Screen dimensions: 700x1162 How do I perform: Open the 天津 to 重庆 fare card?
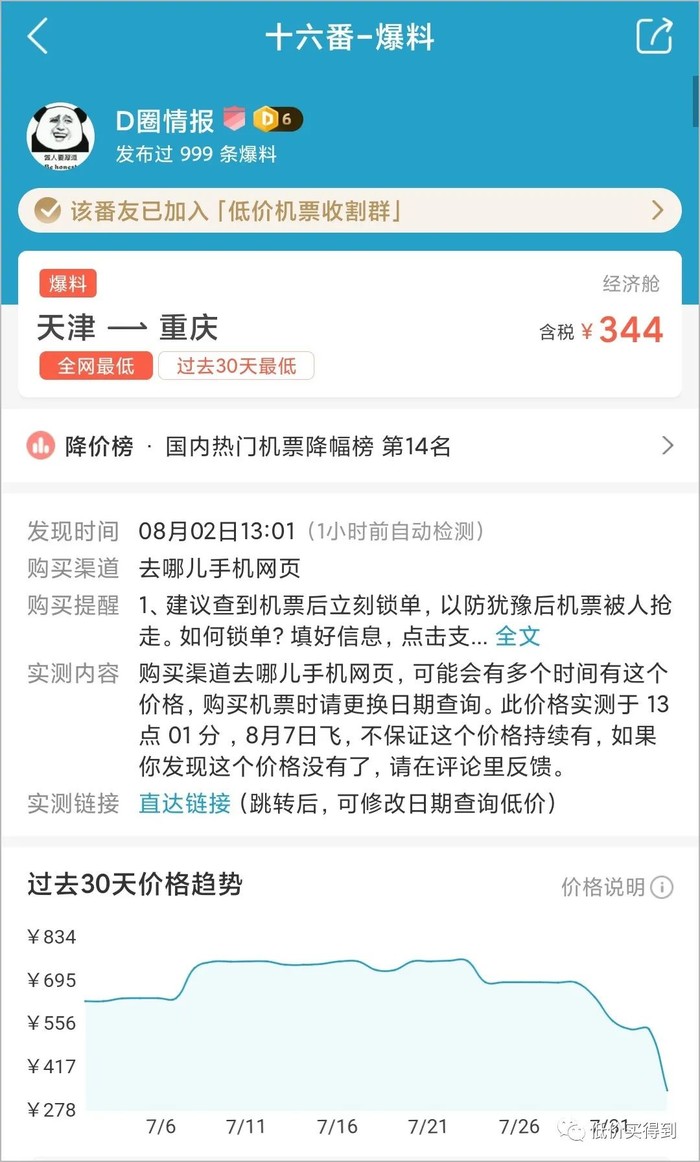pyautogui.click(x=350, y=326)
